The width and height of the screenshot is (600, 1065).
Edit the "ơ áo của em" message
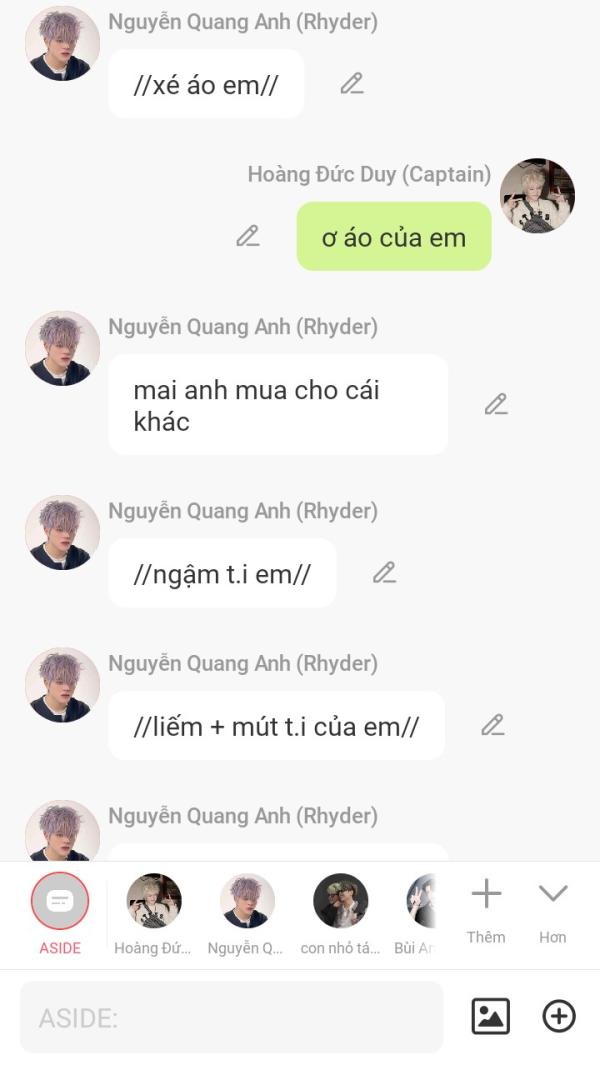click(248, 236)
